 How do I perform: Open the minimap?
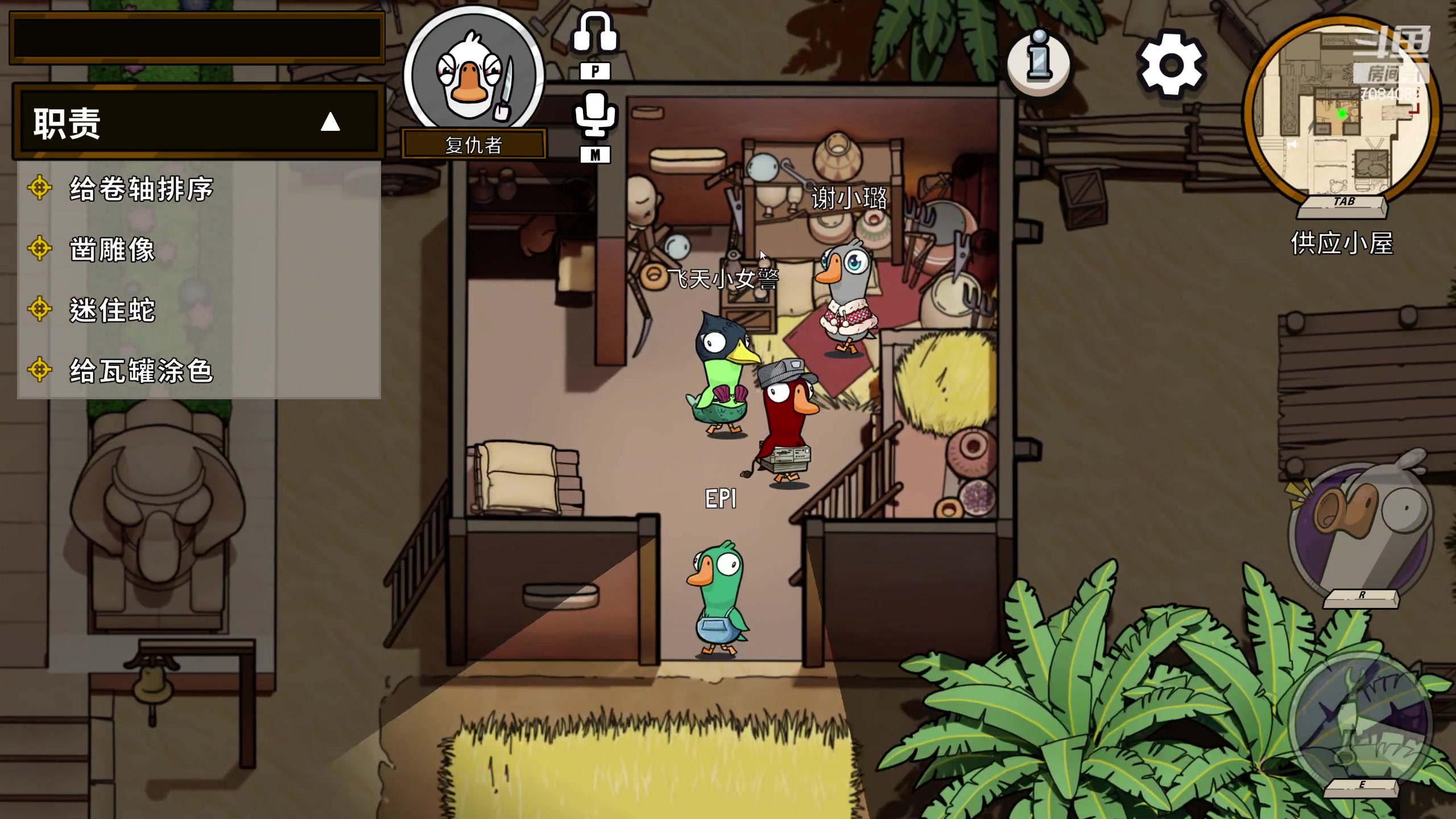coord(1341,111)
